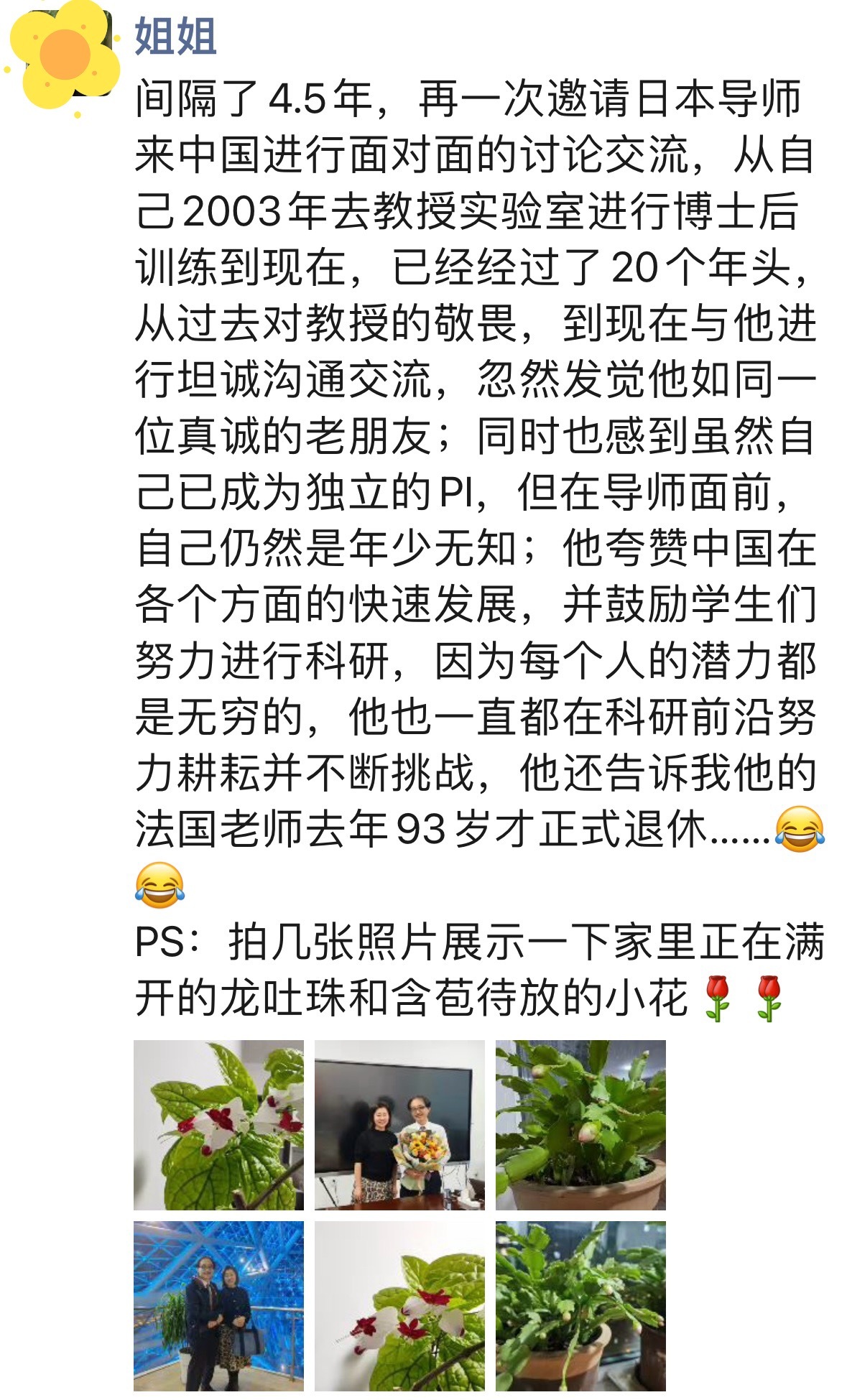Open the photo of two people holding a bouquet

[x=399, y=1125]
